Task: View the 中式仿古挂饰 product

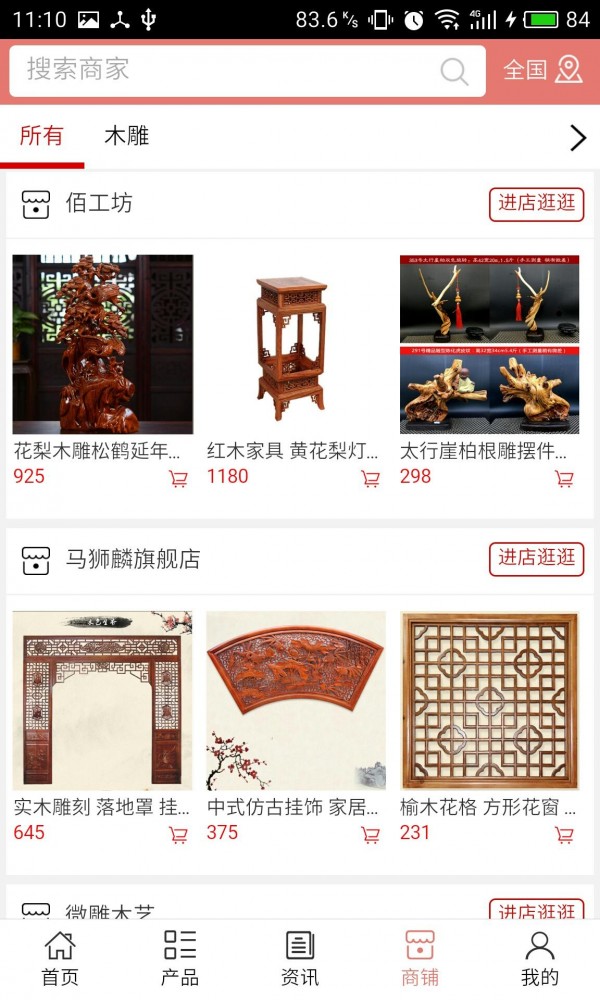Action: [x=295, y=700]
